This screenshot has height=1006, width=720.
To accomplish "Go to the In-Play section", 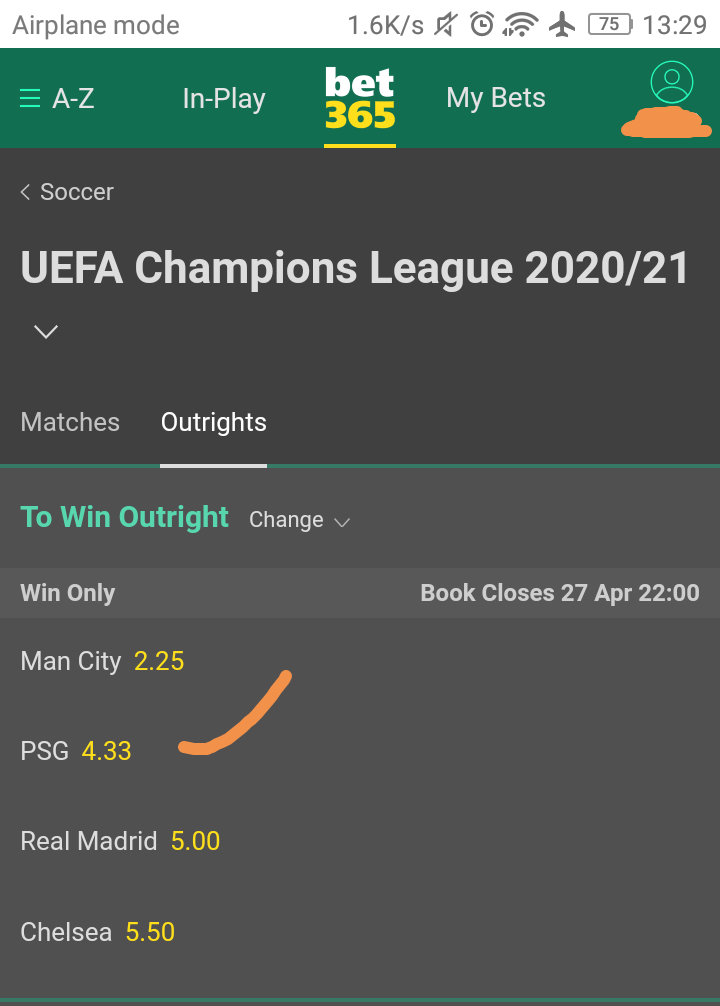I will (224, 98).
